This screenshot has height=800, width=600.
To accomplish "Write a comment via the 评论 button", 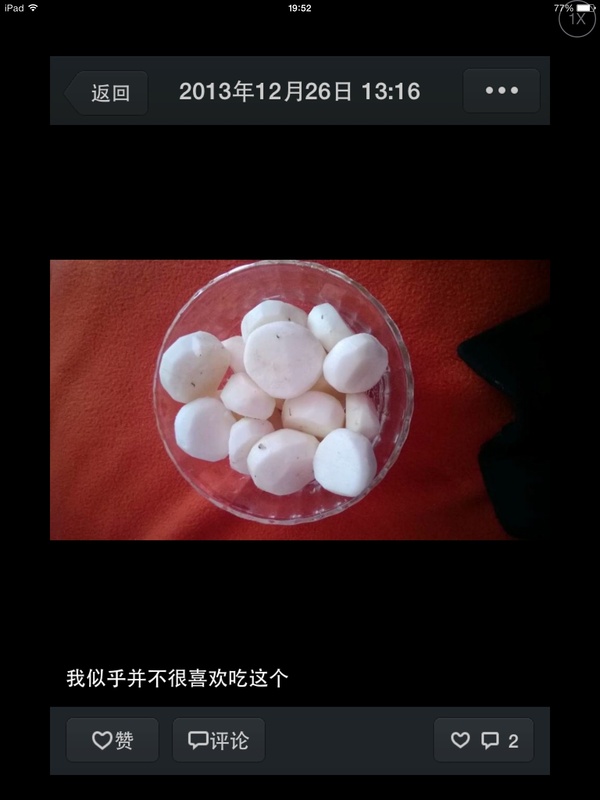I will coord(218,741).
